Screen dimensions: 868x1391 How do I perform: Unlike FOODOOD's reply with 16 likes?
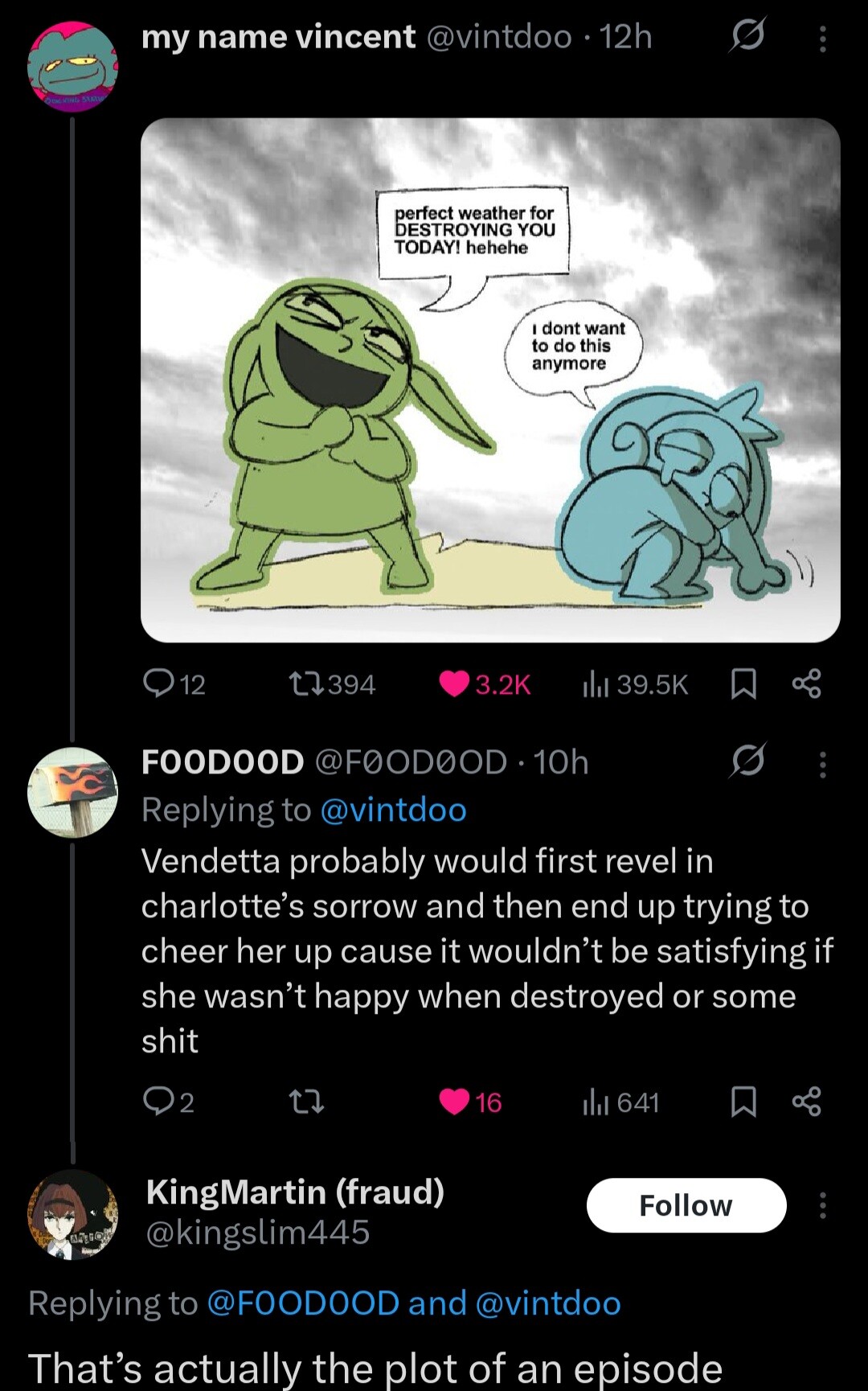(455, 1102)
